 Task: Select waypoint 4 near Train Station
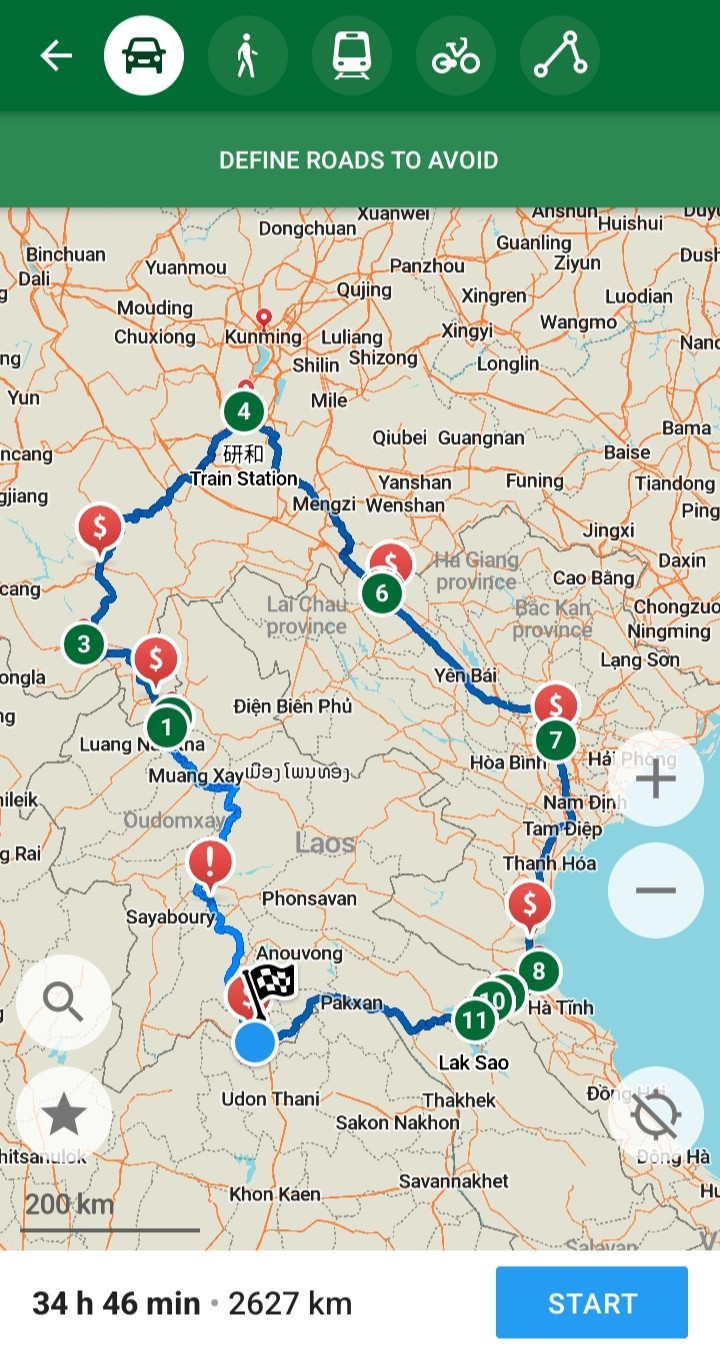point(243,410)
